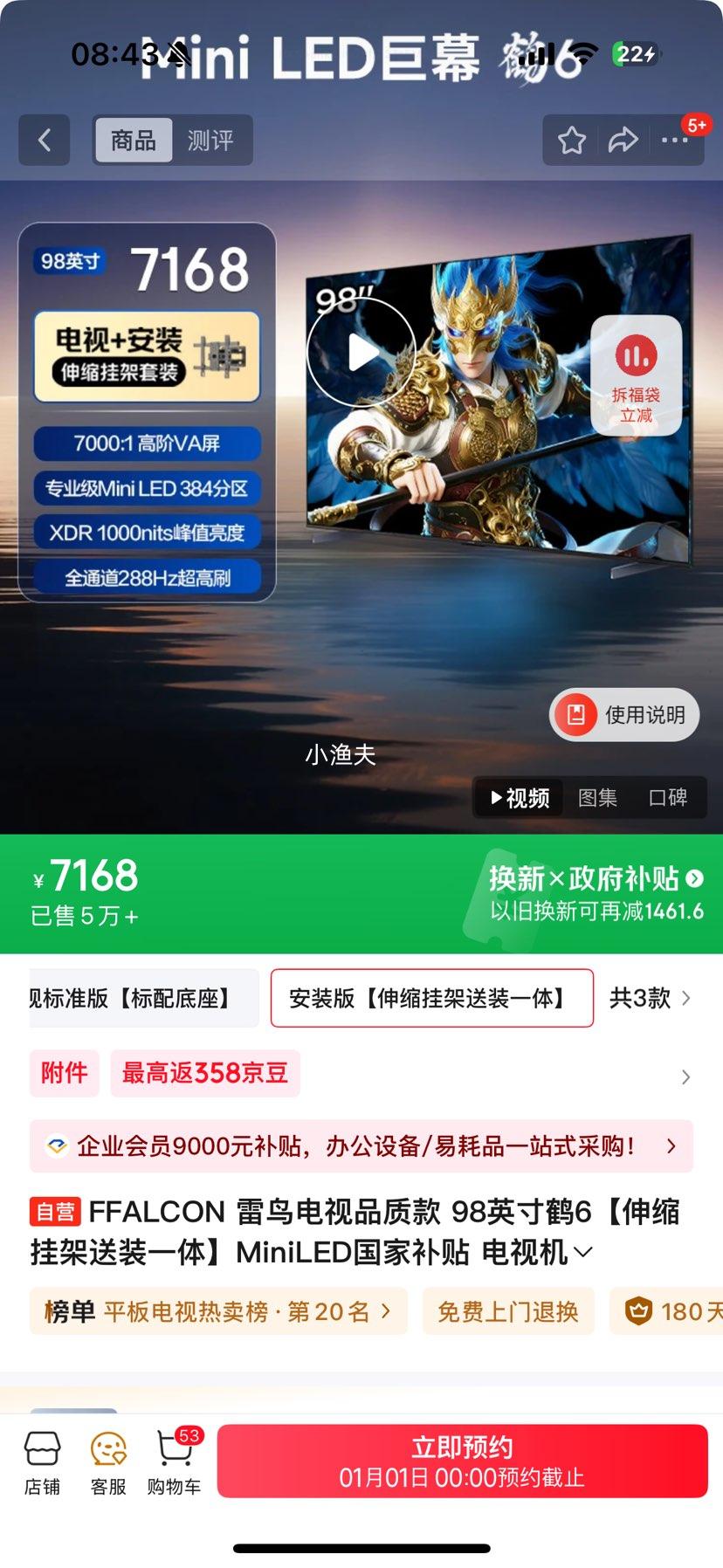This screenshot has width=723, height=1568.
Task: Open the 购物车 shopping cart
Action: point(171,1460)
